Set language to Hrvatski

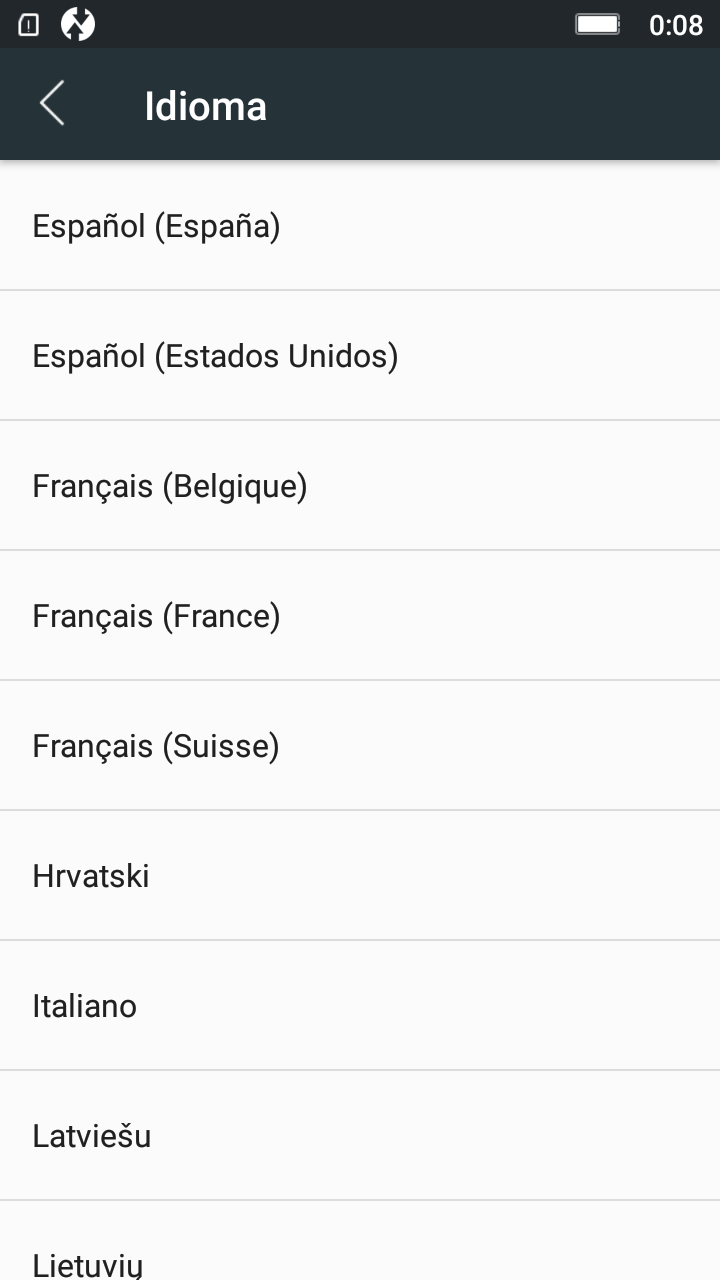pyautogui.click(x=360, y=876)
